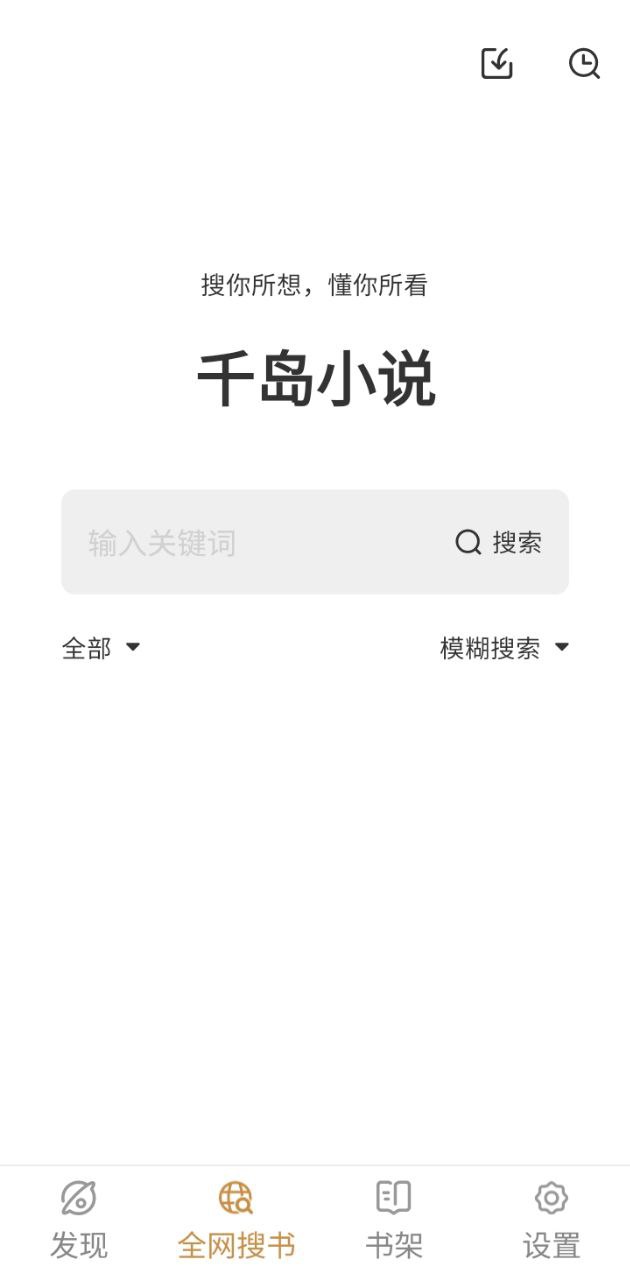Tap the 搜索 button
This screenshot has width=630, height=1280.
pos(498,543)
